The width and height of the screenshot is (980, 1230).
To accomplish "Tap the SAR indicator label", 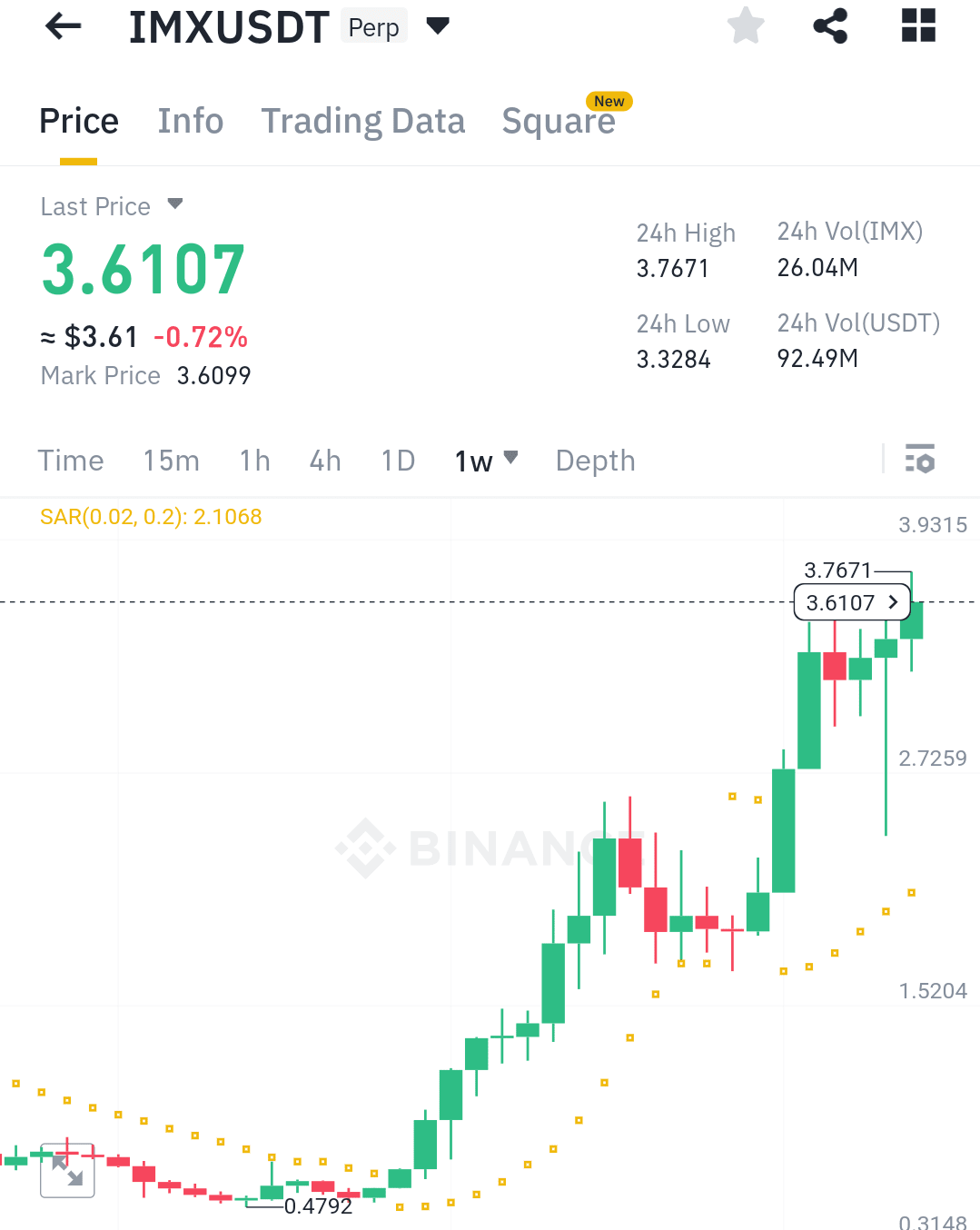I will [x=150, y=516].
